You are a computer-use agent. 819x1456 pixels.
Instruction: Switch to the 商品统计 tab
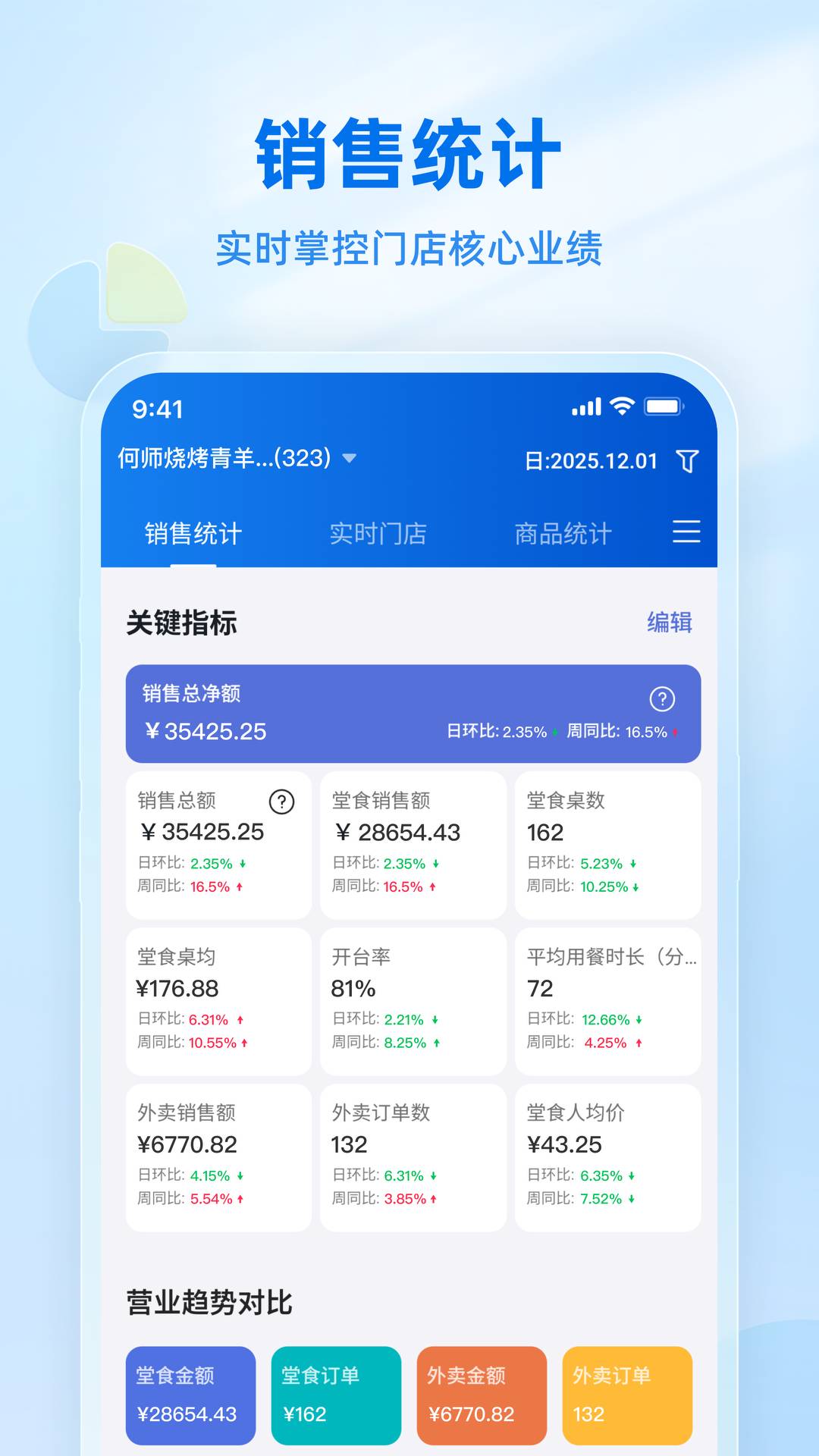pos(565,532)
